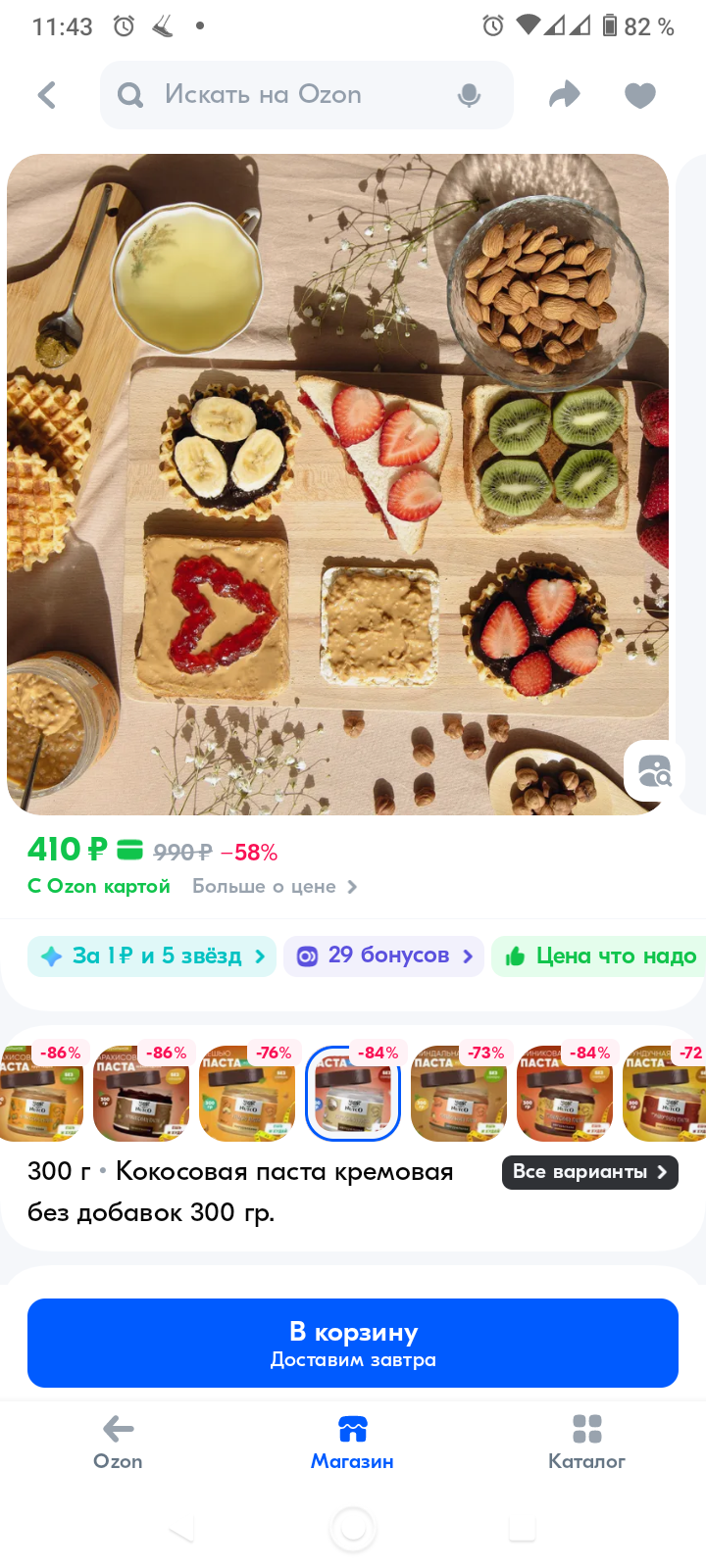The image size is (706, 1568).
Task: Go back using the top-left arrow
Action: (x=47, y=95)
